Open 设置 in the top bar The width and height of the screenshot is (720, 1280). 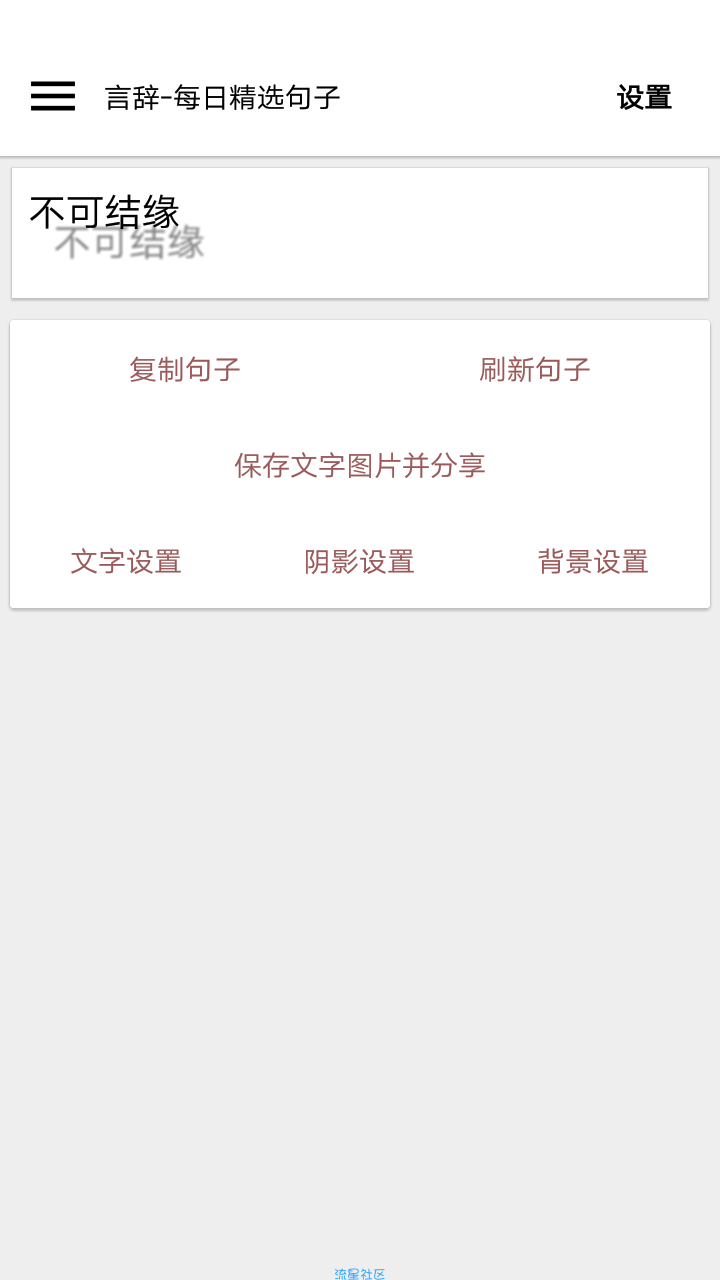(644, 97)
